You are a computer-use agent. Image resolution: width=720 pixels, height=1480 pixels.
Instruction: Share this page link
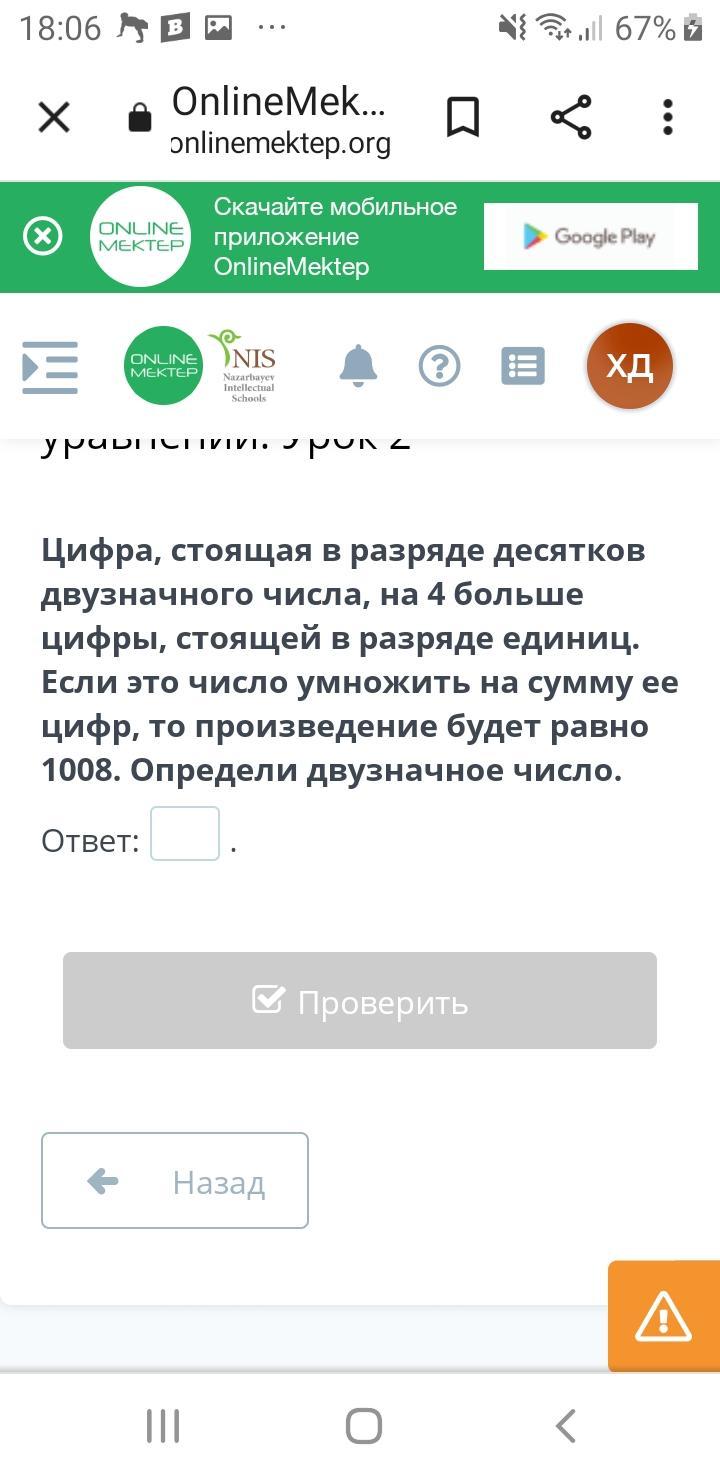tap(571, 118)
